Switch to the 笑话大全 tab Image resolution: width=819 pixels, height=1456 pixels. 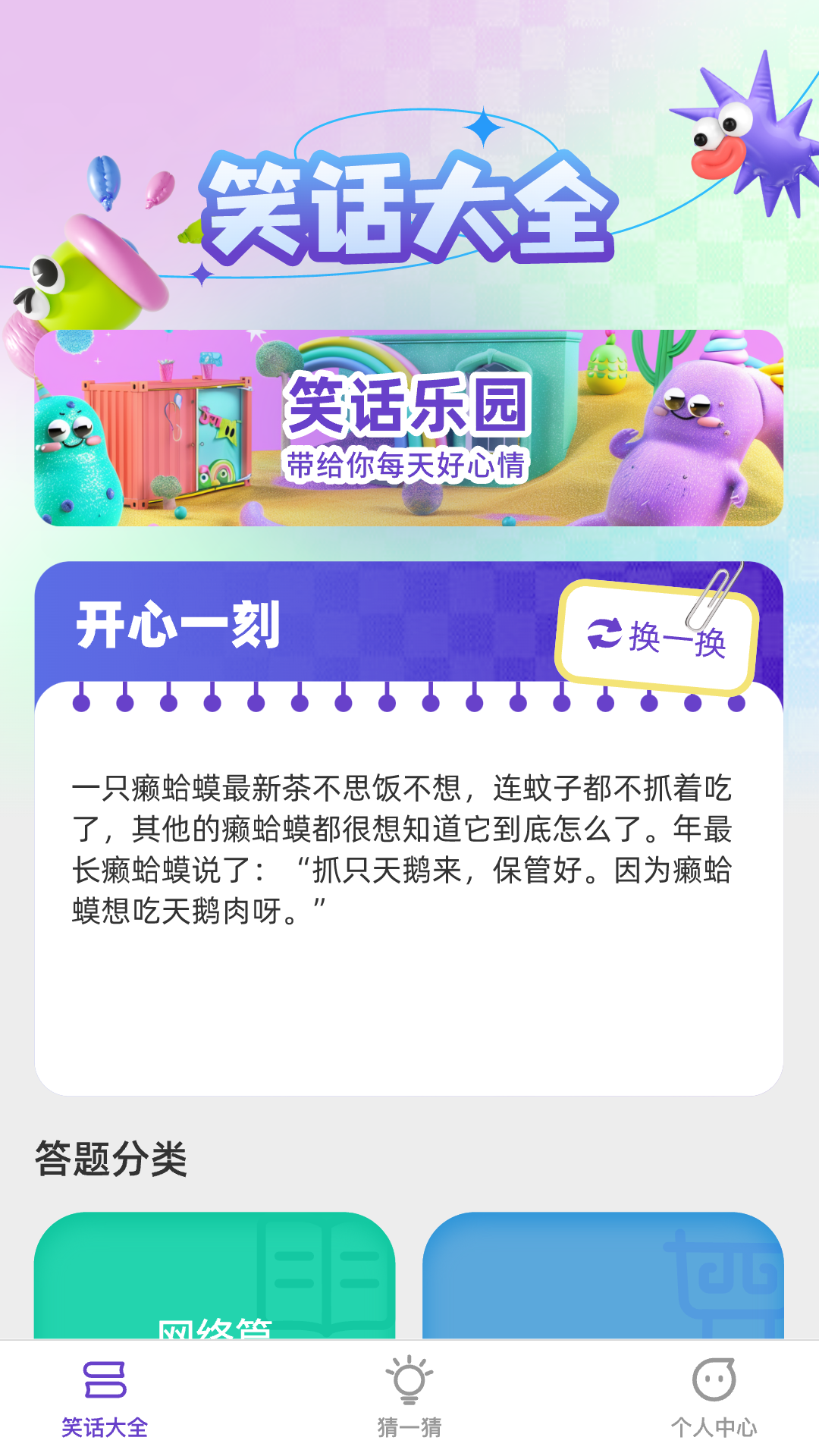pos(105,1397)
